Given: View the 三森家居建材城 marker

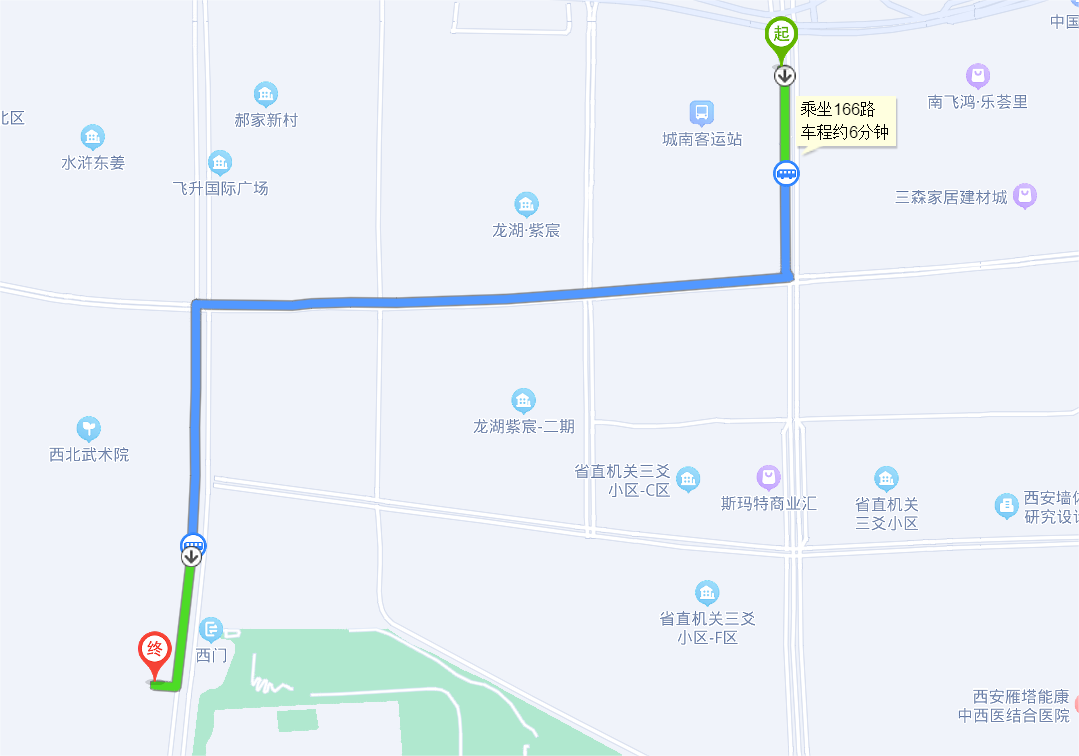Looking at the screenshot, I should point(1024,196).
